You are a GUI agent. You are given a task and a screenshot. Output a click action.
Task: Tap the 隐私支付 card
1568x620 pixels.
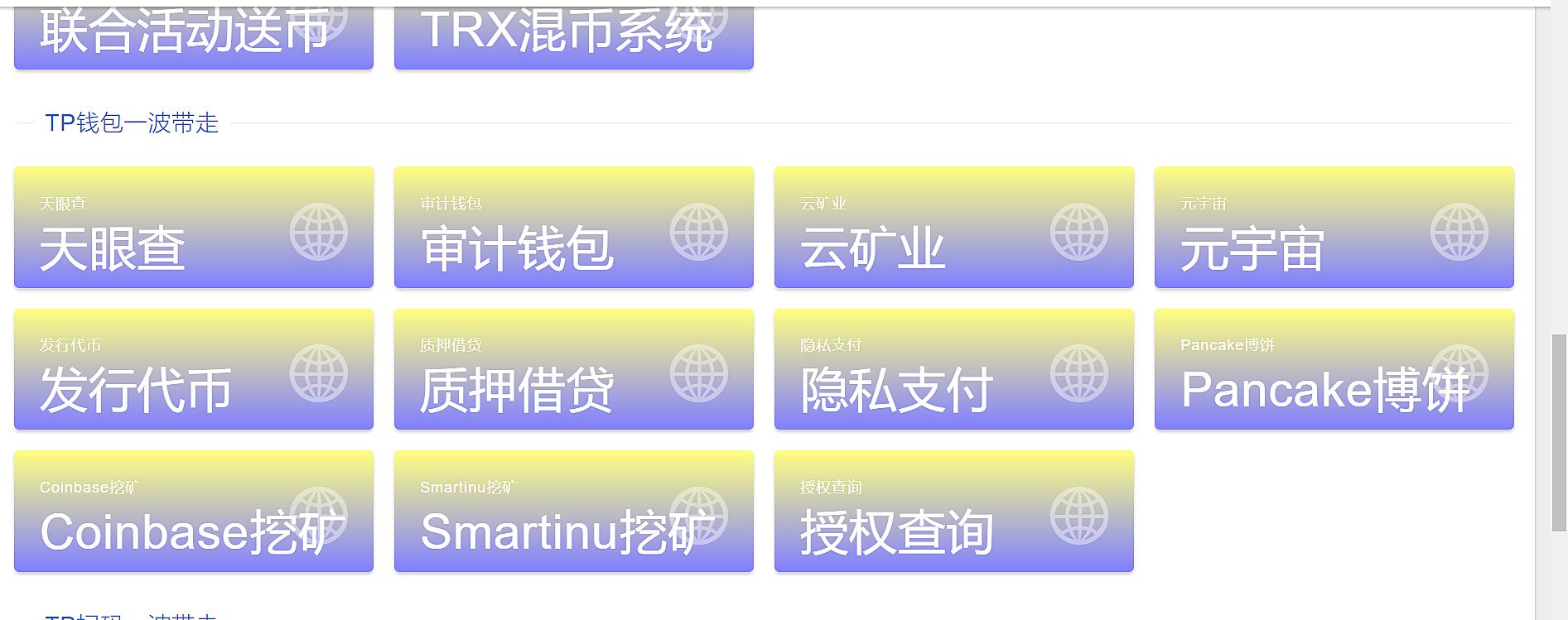pos(953,369)
